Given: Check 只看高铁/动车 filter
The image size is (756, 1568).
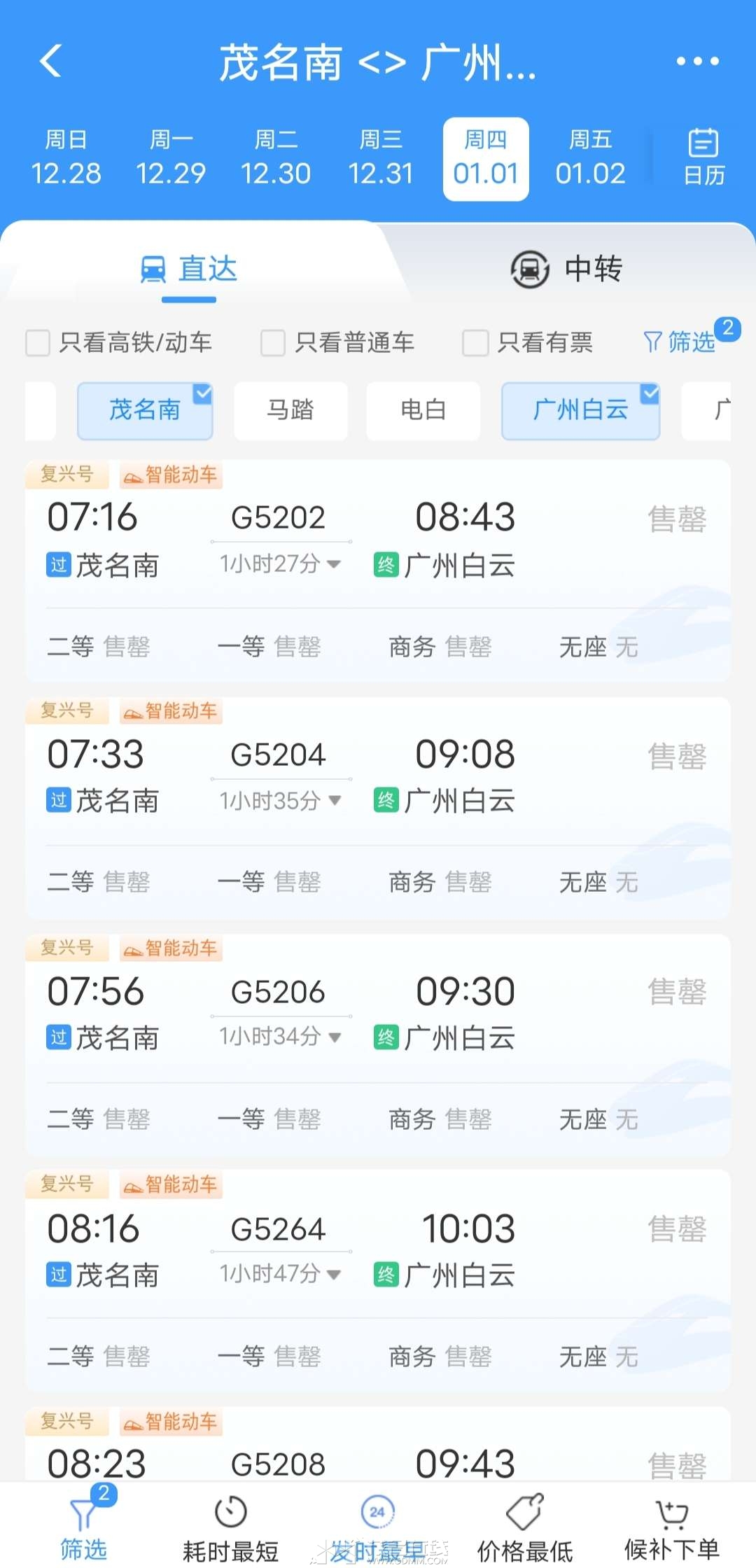Looking at the screenshot, I should [38, 343].
